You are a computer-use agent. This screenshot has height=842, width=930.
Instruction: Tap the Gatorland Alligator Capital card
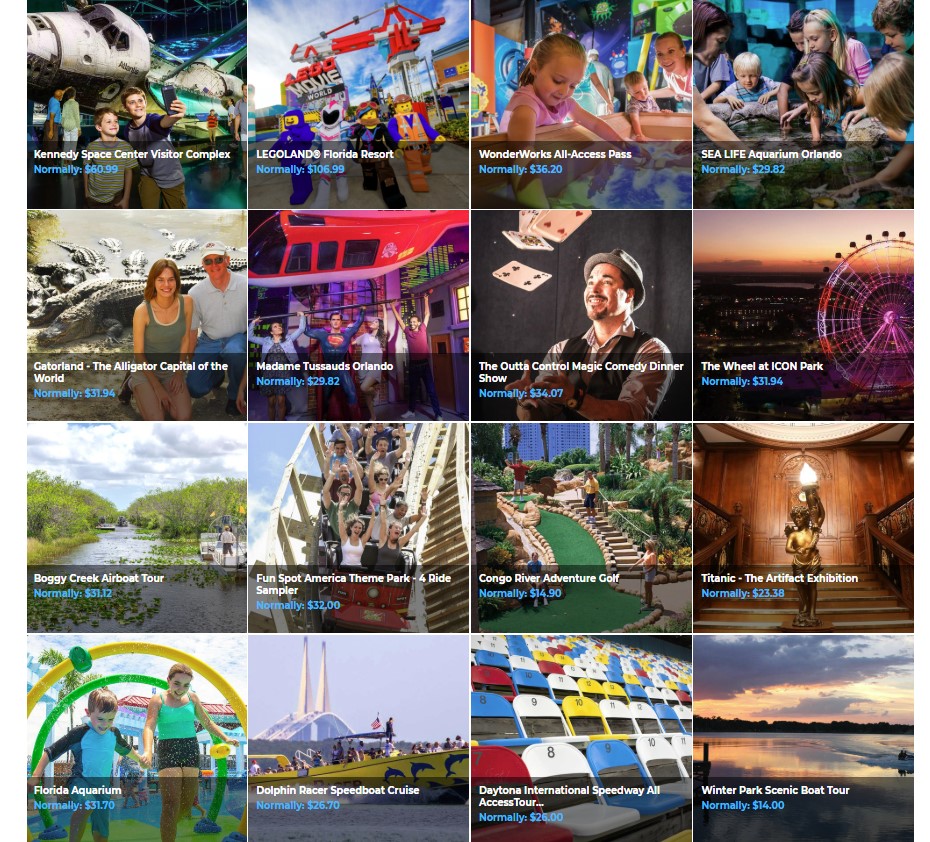(x=137, y=315)
